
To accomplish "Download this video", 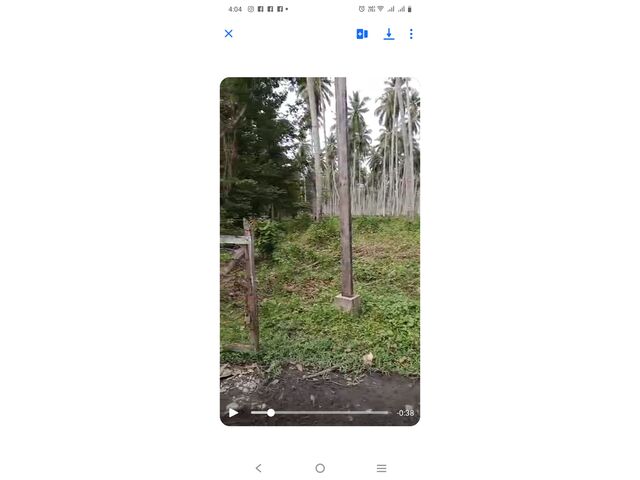I will coord(389,34).
